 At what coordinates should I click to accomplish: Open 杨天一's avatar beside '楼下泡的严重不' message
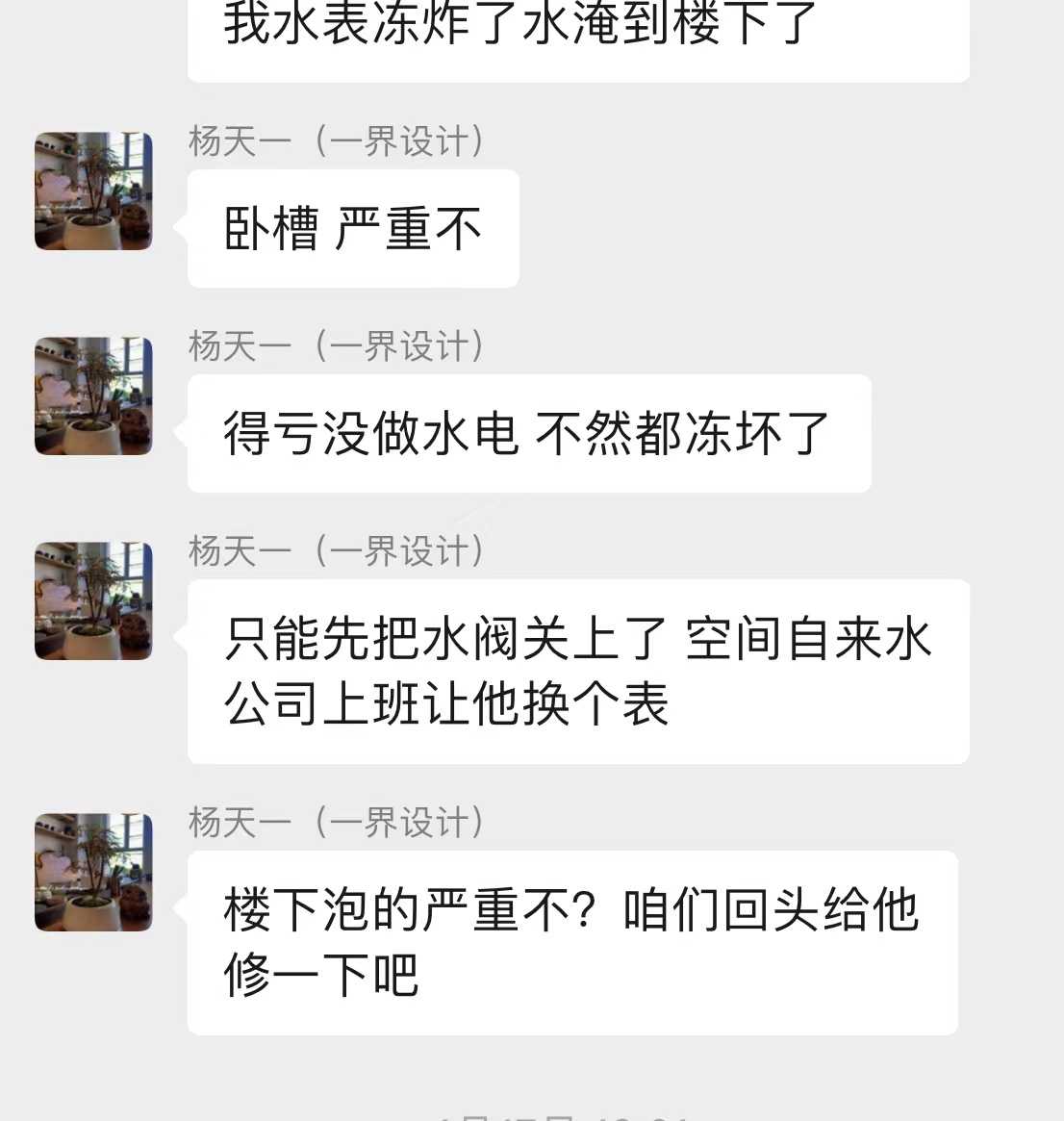(93, 872)
